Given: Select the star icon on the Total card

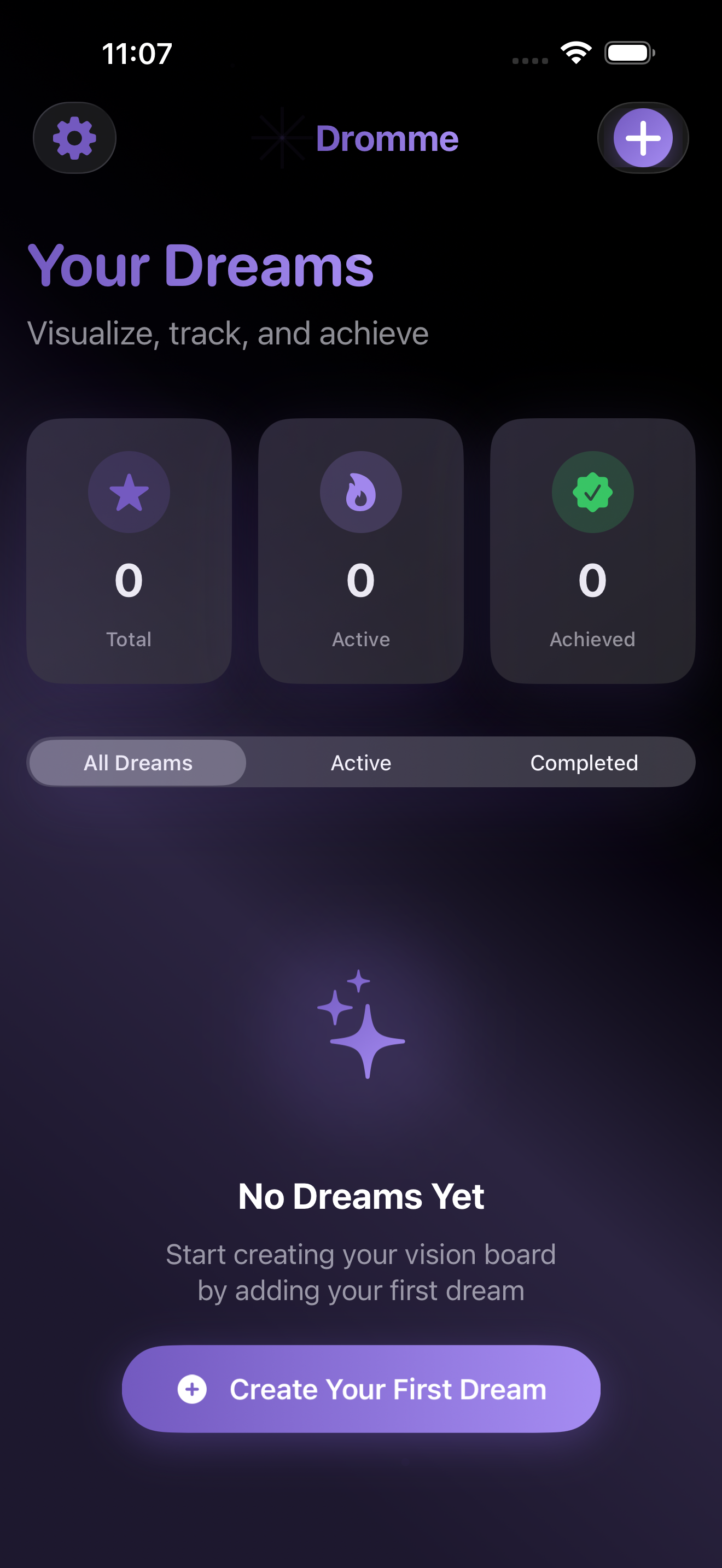Looking at the screenshot, I should (x=129, y=493).
